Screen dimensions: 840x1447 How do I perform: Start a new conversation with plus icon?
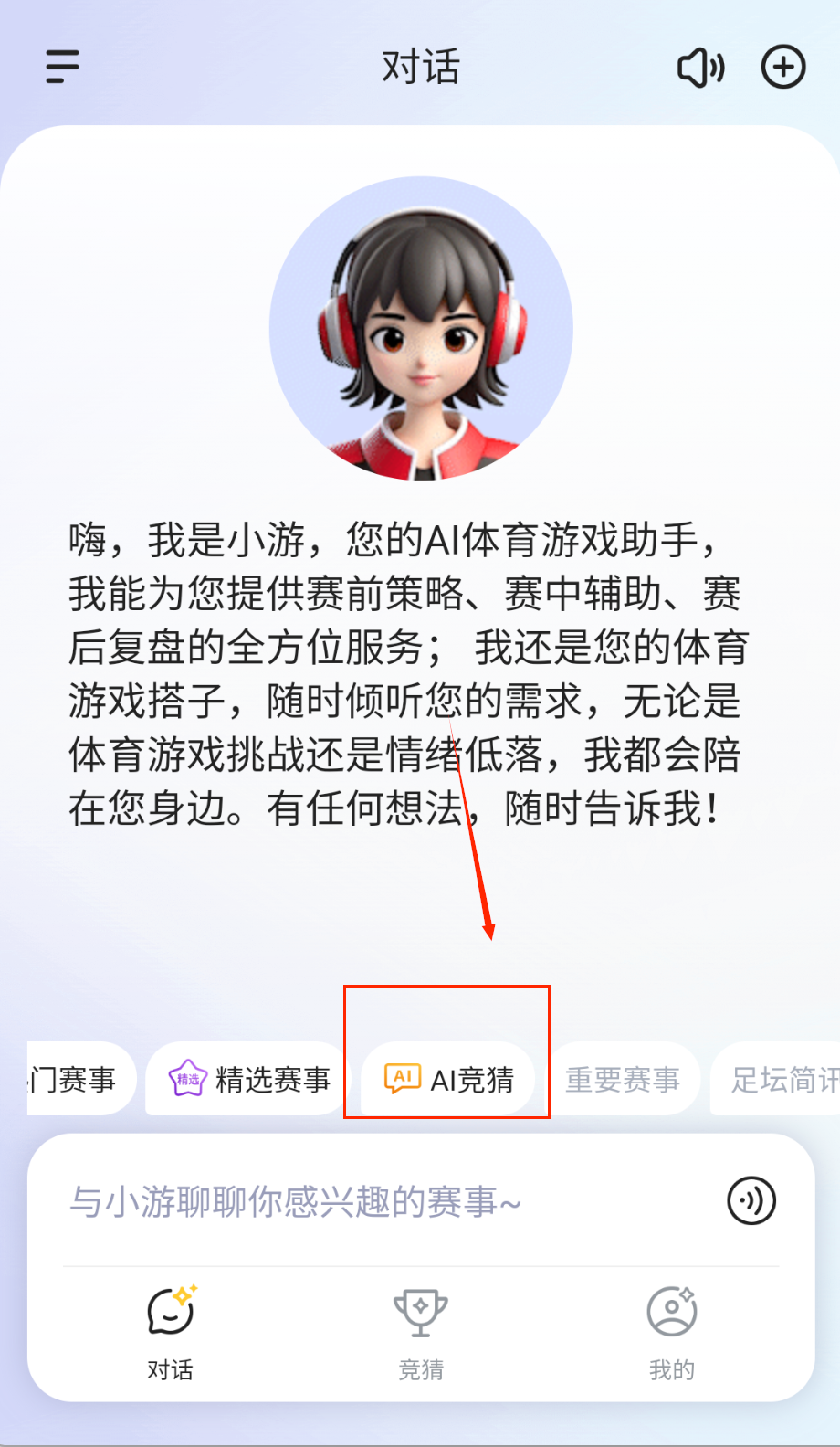(783, 67)
